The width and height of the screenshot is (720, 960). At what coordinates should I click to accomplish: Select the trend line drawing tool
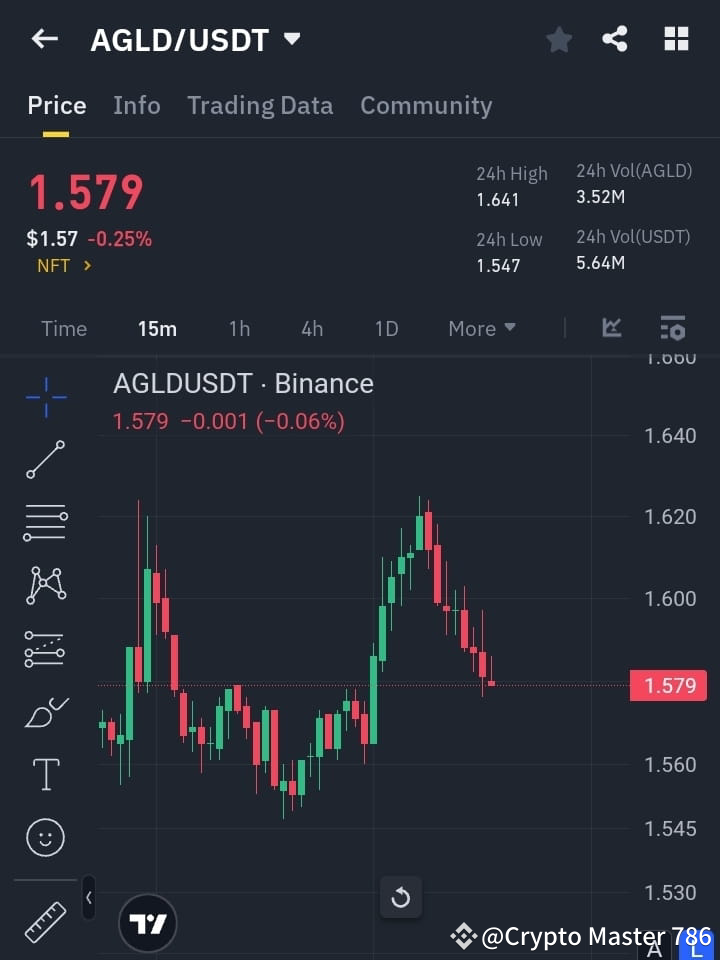tap(45, 460)
